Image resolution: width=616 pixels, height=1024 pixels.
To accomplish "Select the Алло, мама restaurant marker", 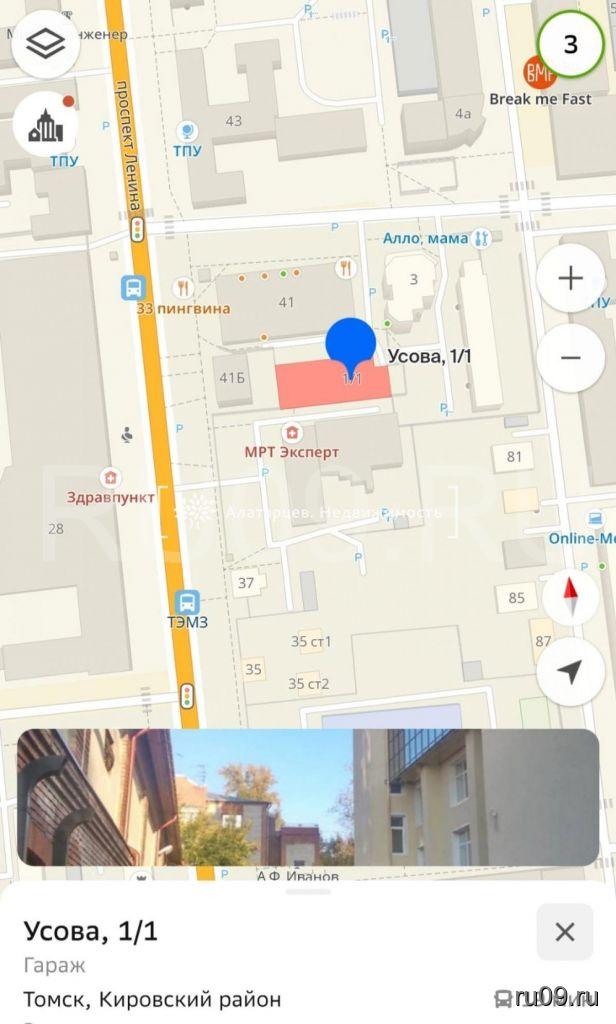I will tap(482, 238).
